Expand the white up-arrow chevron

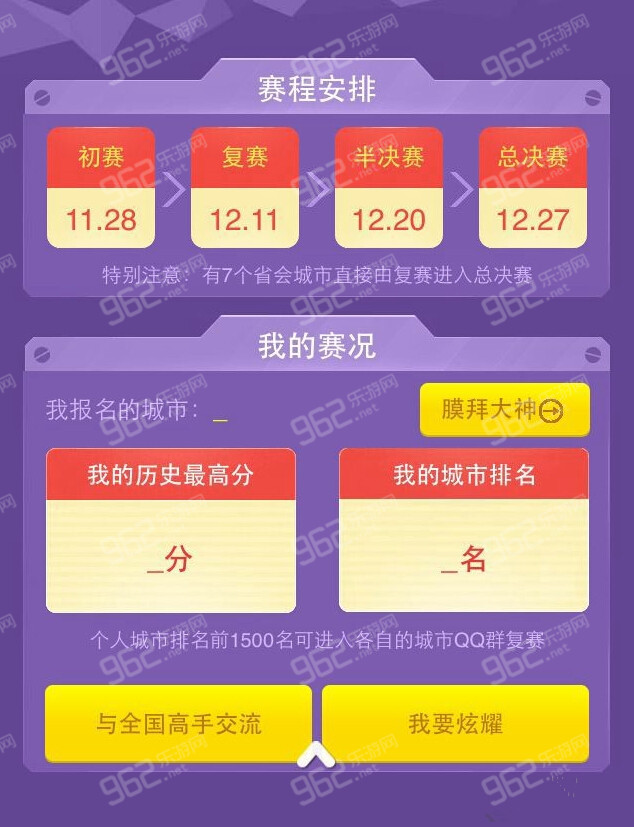pos(315,755)
